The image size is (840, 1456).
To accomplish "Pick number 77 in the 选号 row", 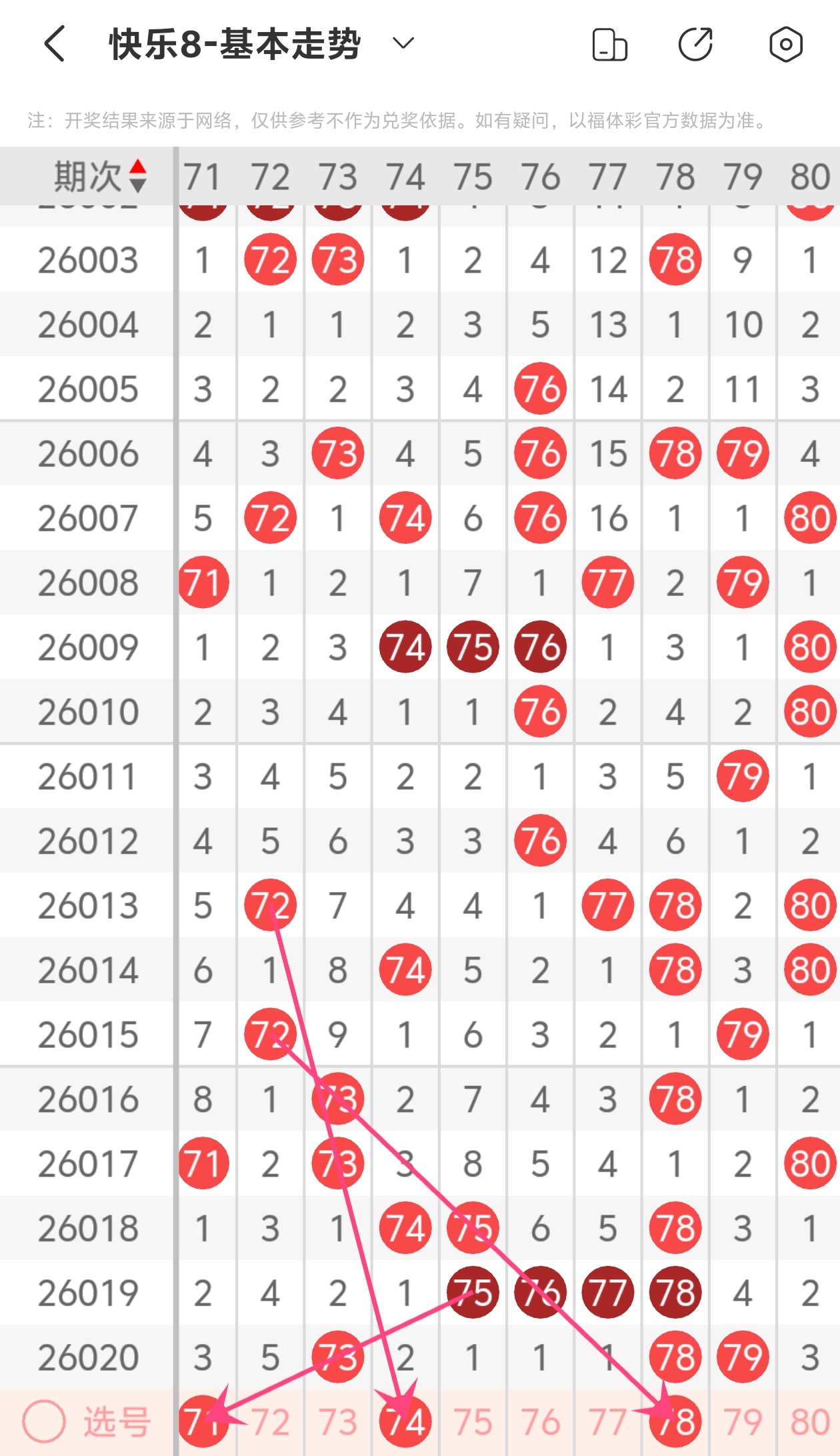I will click(607, 1421).
